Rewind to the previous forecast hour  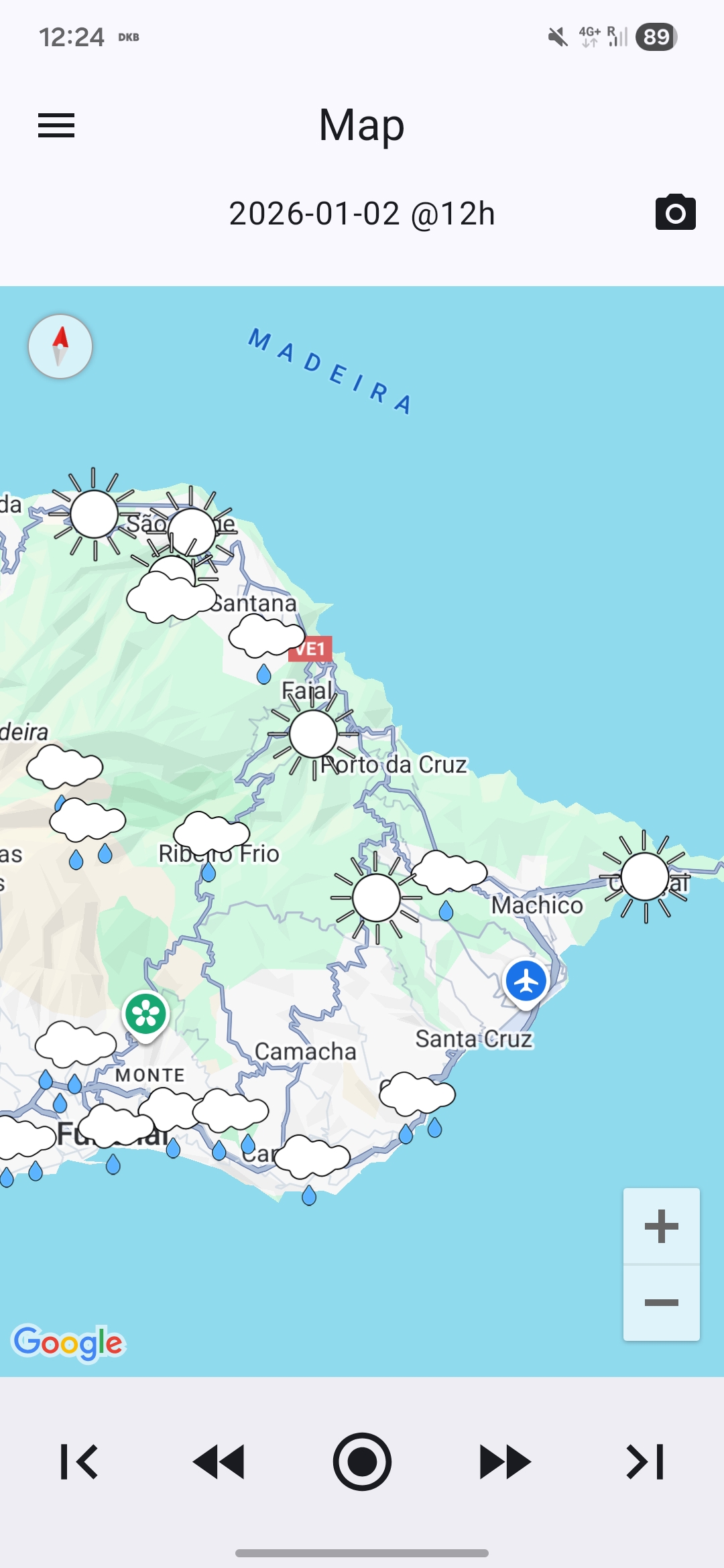pos(219,1461)
